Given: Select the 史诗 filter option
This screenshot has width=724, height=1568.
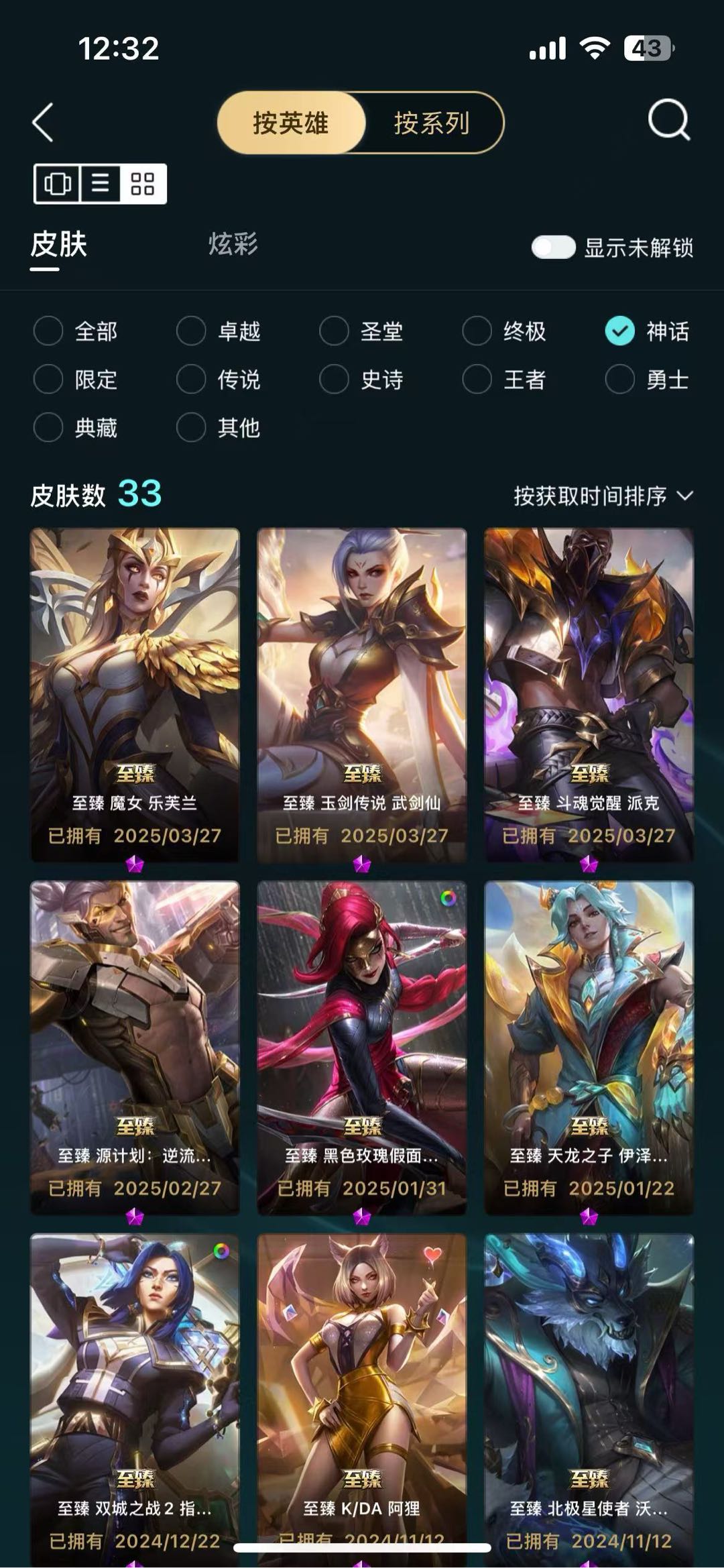Looking at the screenshot, I should [x=361, y=379].
